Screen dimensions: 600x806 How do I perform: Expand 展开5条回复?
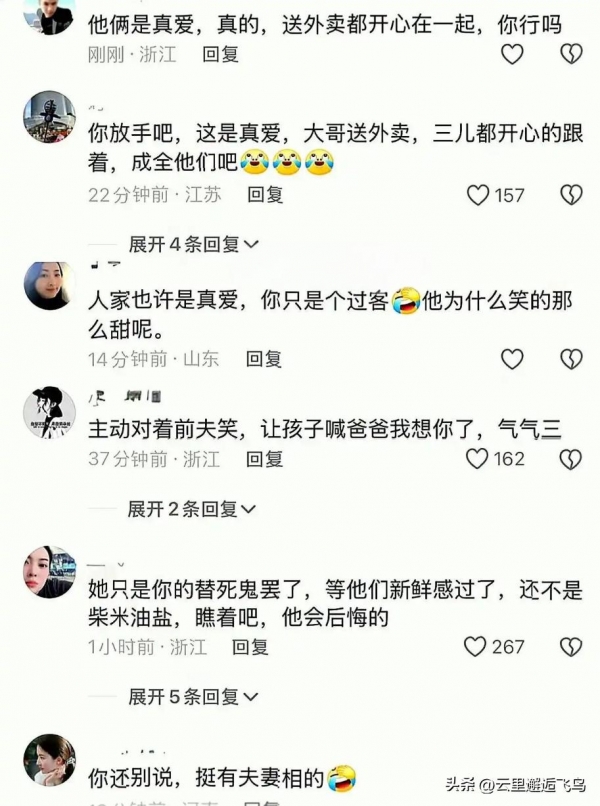pyautogui.click(x=193, y=696)
